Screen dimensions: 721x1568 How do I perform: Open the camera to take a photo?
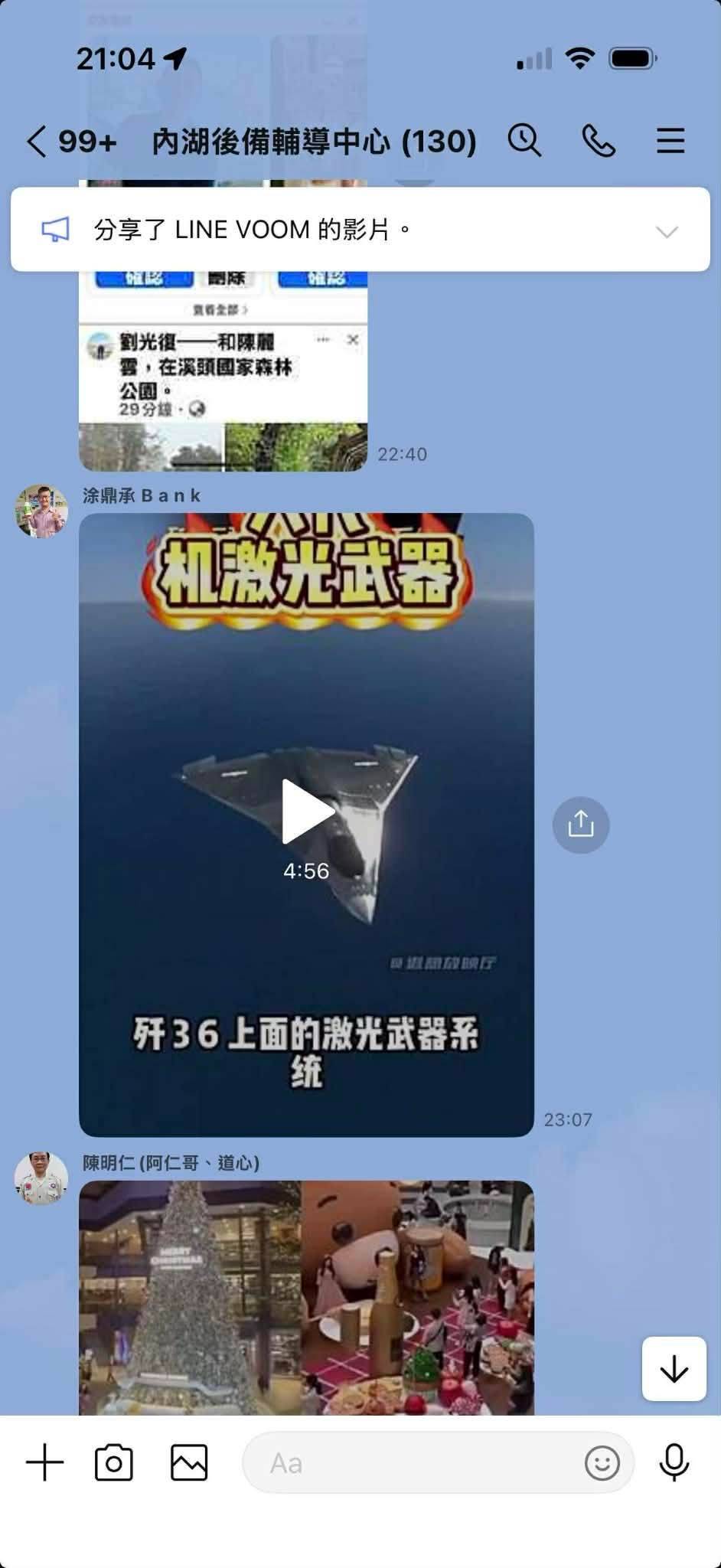point(114,1463)
